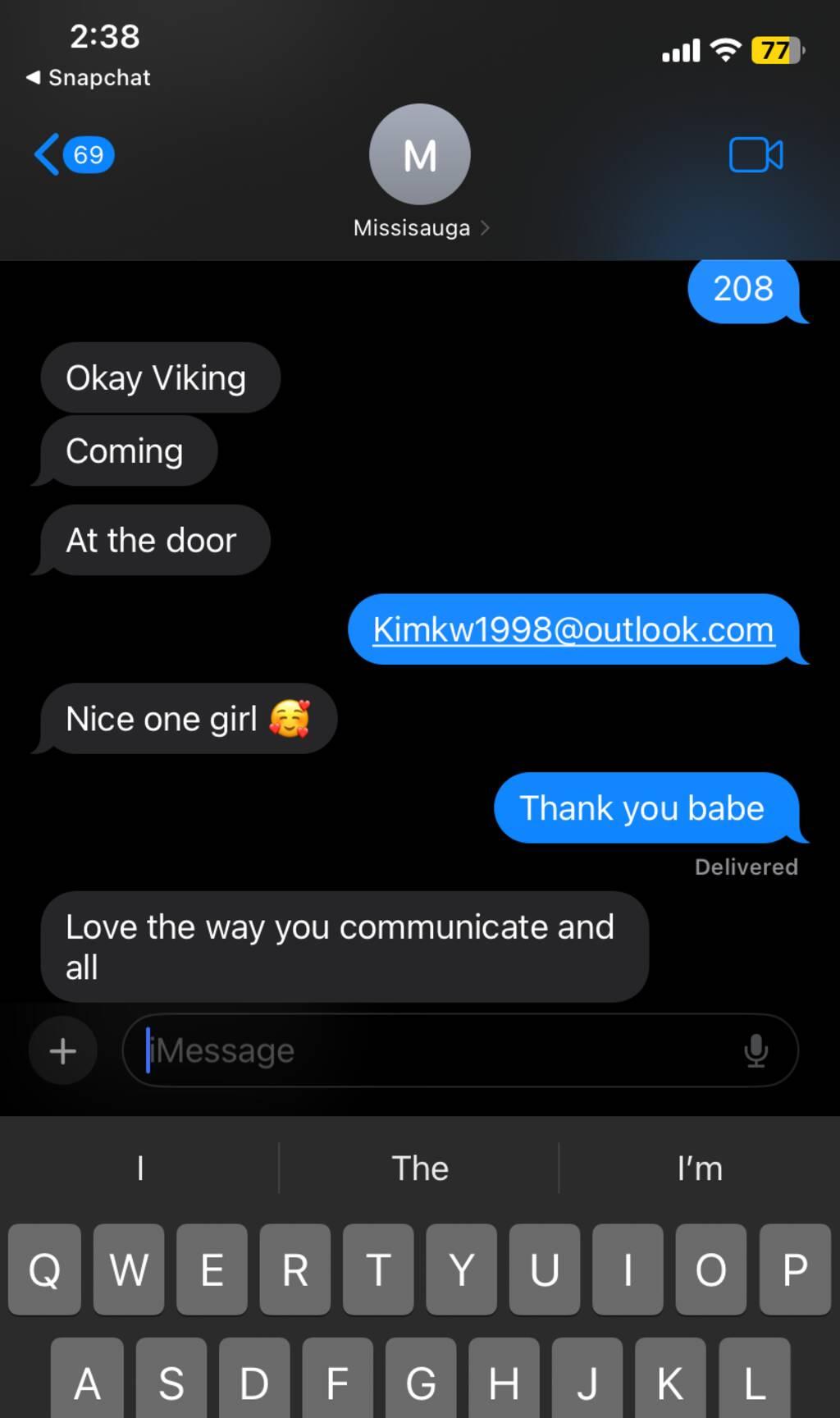This screenshot has width=840, height=1418.
Task: Insert the suggested word "The"
Action: 419,1168
